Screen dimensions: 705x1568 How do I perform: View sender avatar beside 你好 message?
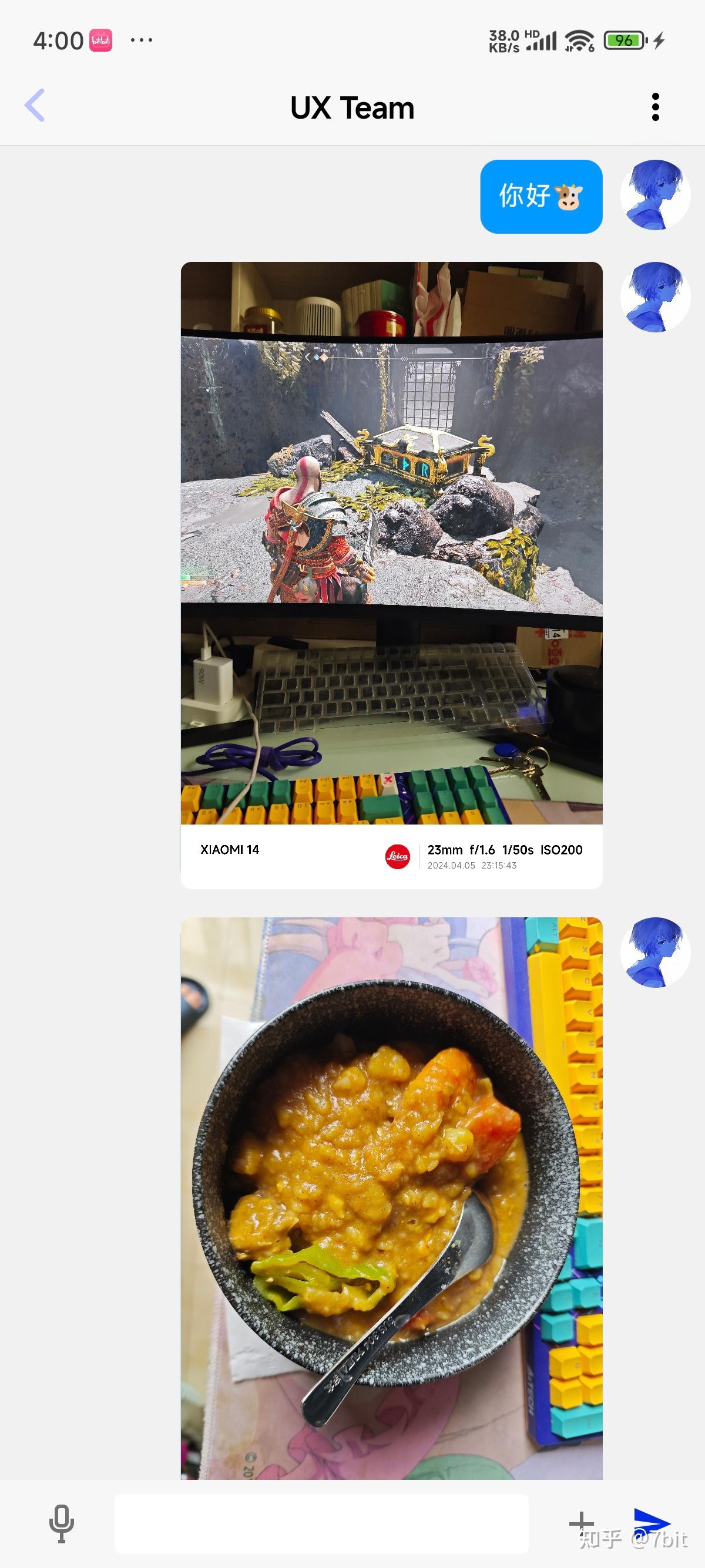655,195
